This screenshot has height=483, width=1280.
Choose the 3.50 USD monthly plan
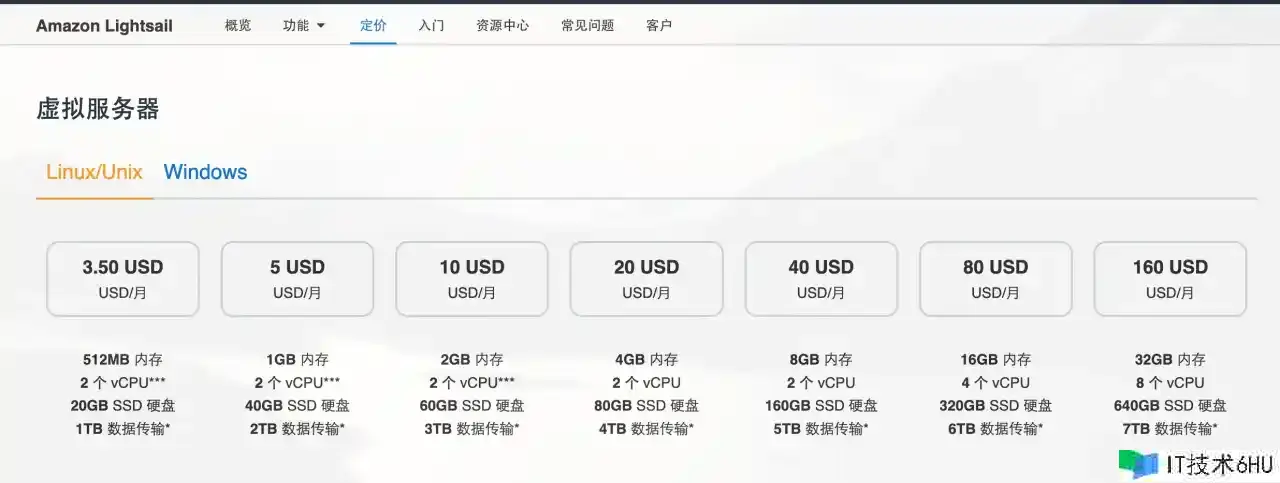tap(123, 279)
